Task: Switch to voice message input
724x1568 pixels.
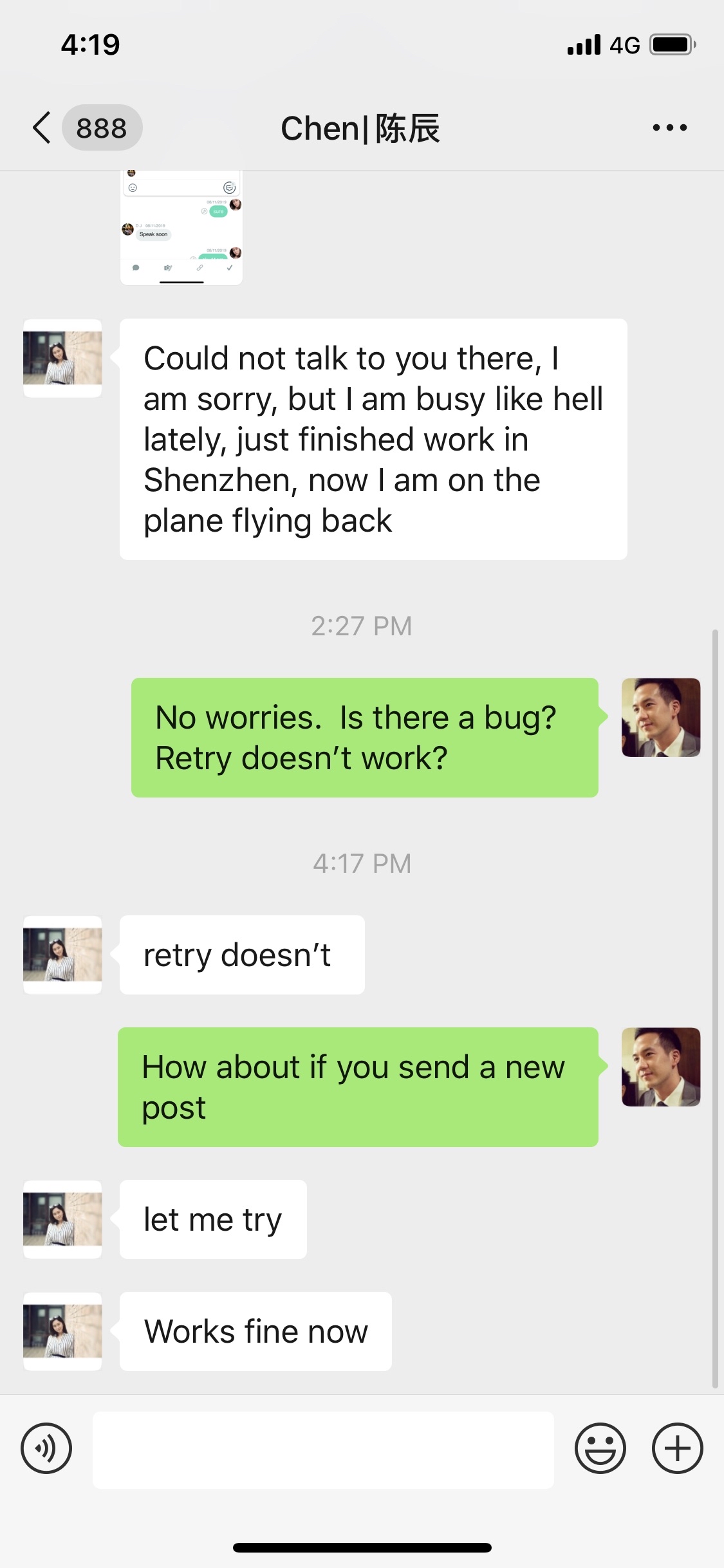Action: pos(46,1448)
